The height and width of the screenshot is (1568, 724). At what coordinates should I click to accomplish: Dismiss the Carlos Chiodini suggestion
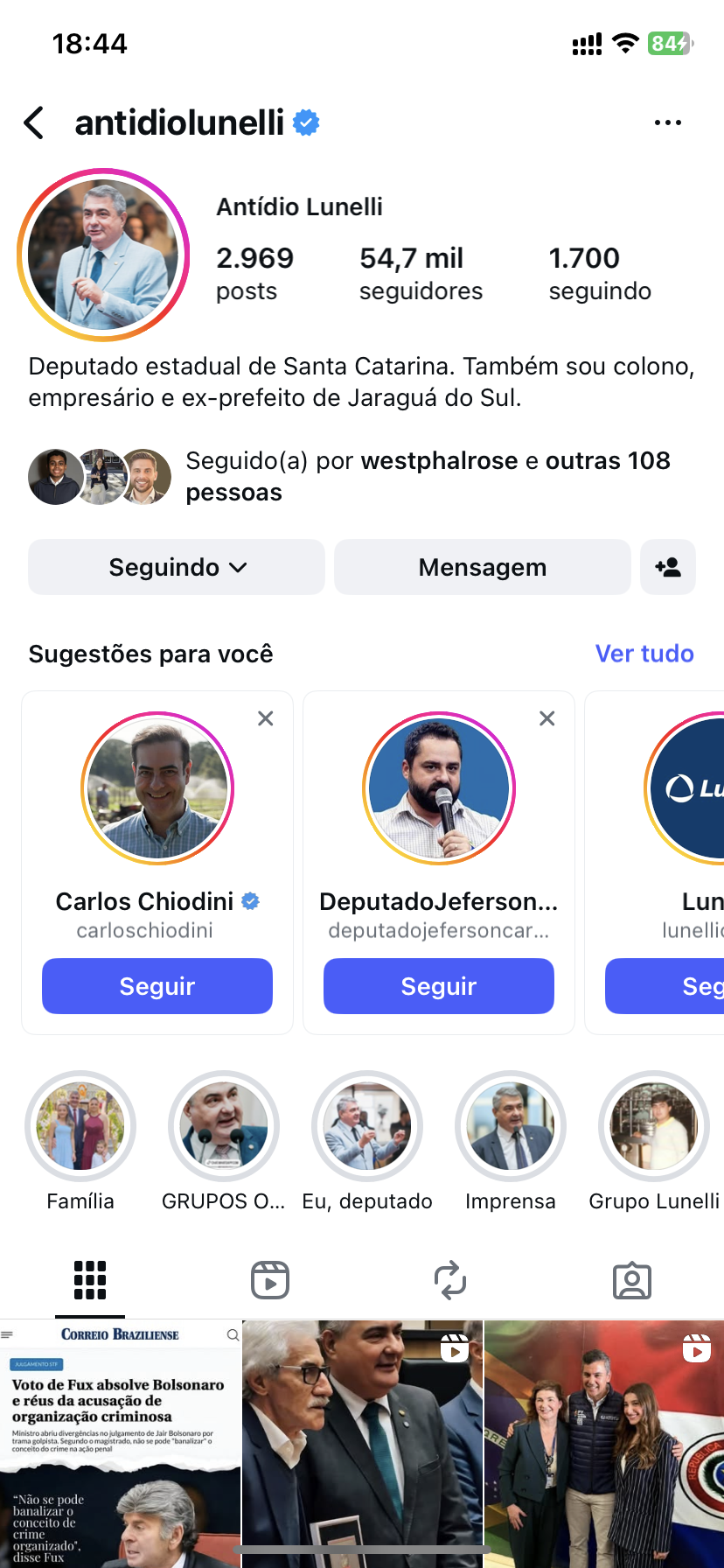pos(266,718)
